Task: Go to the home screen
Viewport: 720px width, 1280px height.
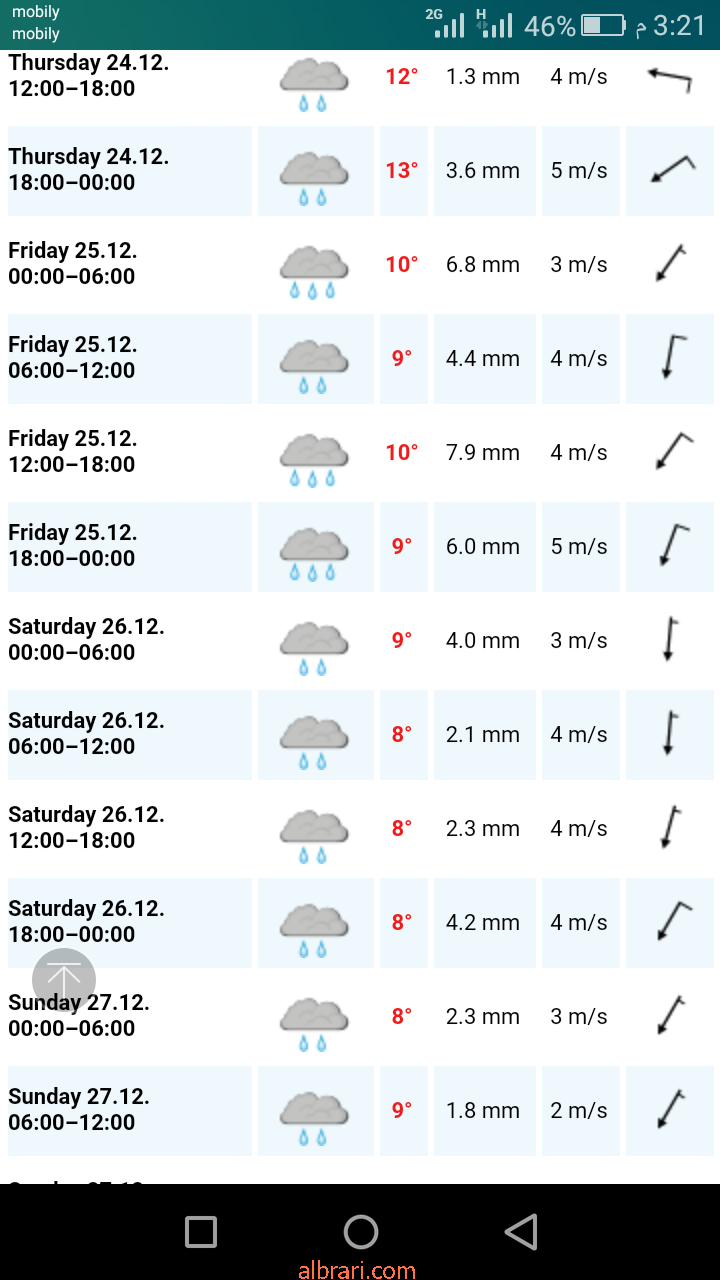Action: pos(360,1232)
